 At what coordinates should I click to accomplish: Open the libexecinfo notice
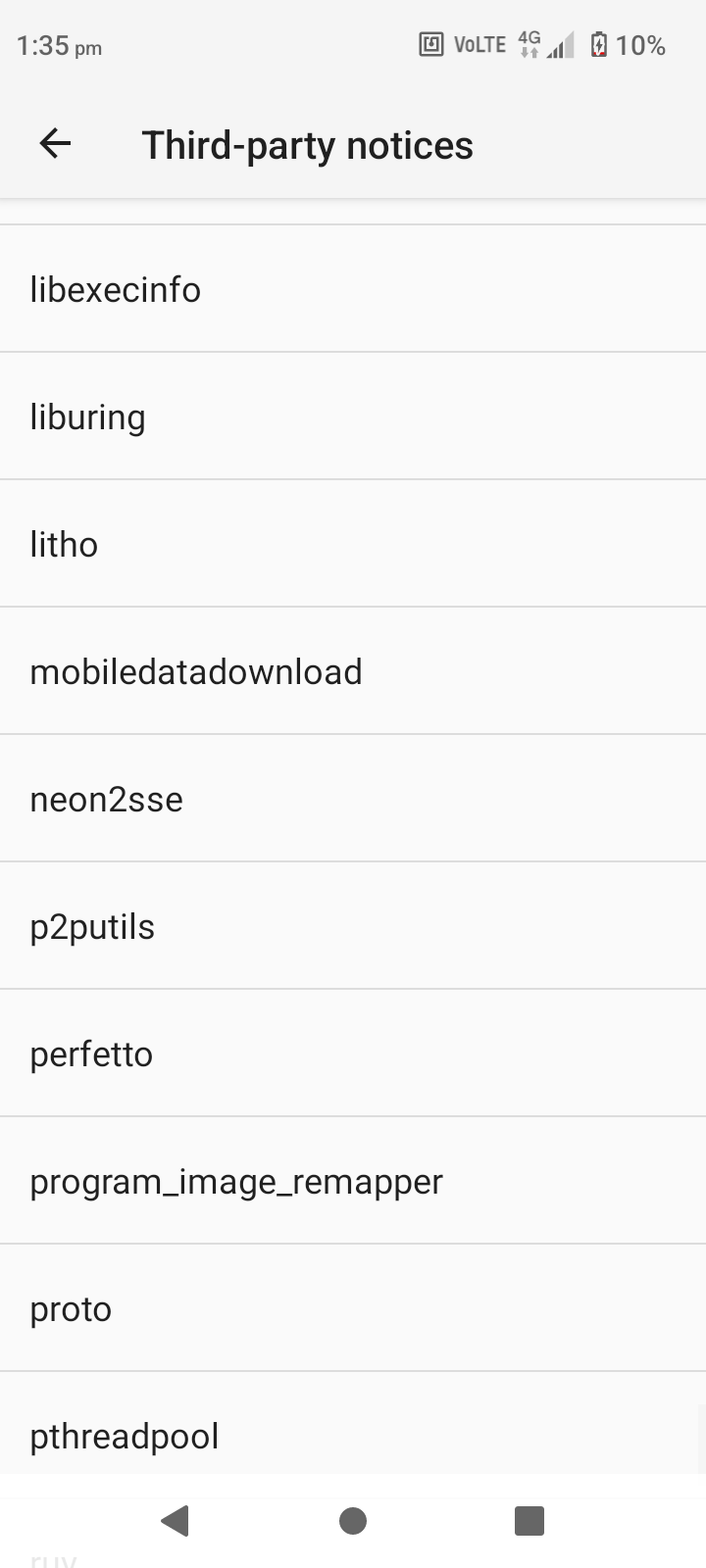353,289
